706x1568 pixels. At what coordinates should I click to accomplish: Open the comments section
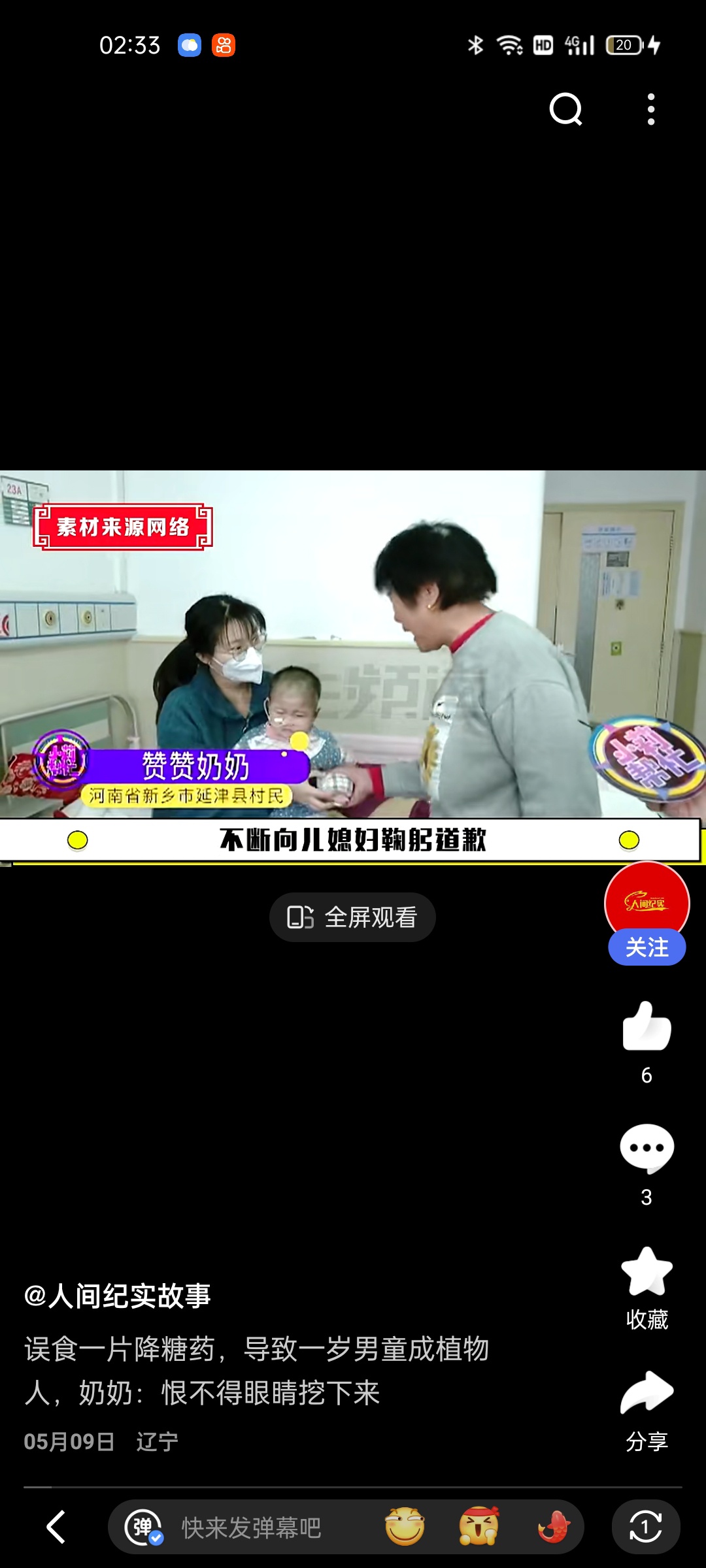647,1149
